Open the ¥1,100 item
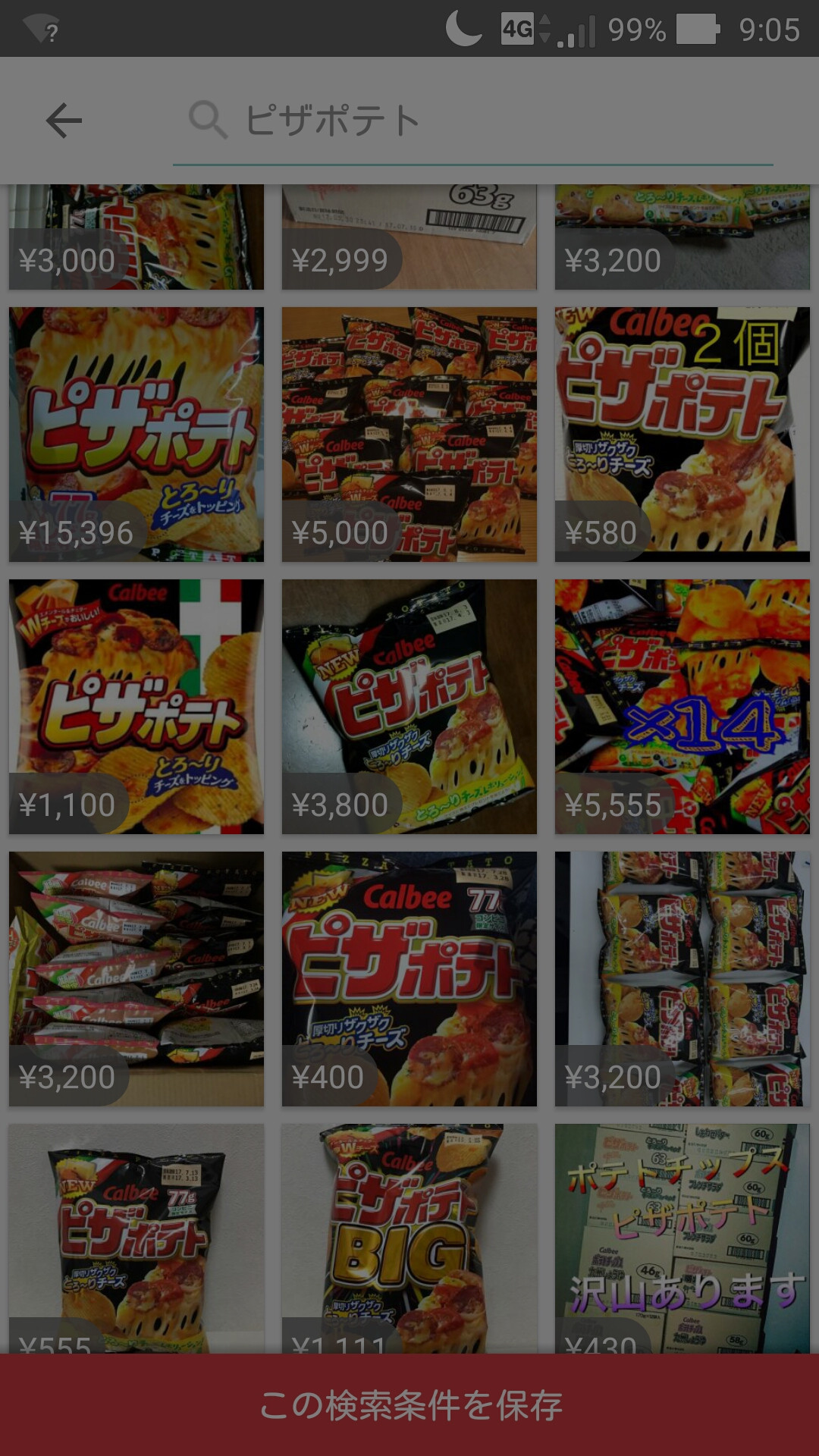 136,707
